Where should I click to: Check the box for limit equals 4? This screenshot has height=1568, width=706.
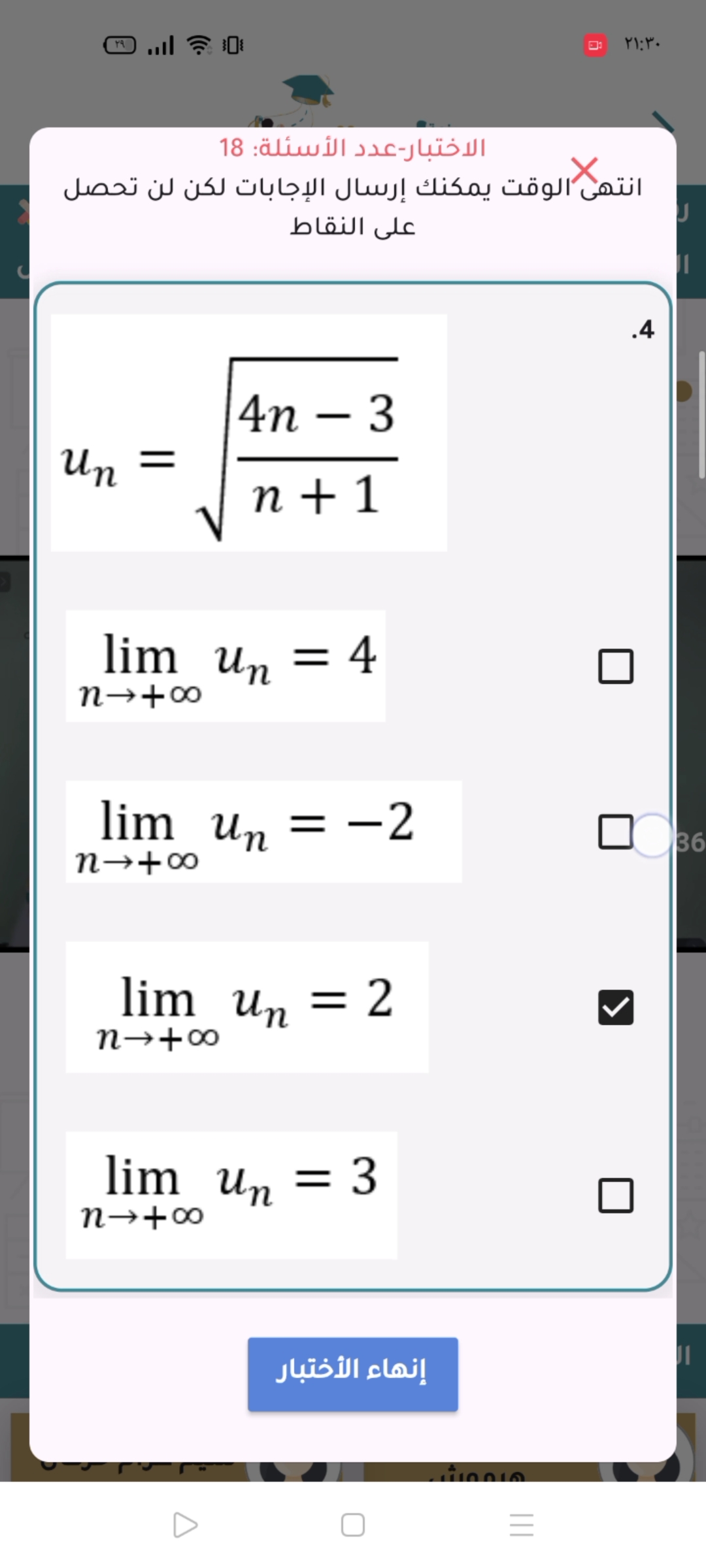click(616, 666)
